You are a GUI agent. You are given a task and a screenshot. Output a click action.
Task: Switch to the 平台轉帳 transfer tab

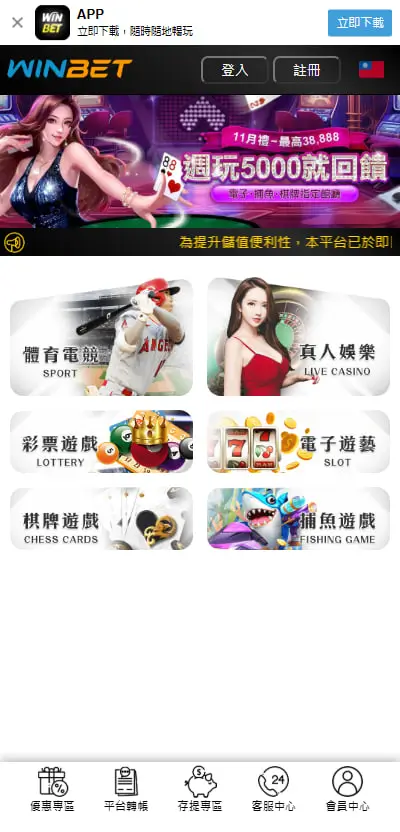pos(126,789)
